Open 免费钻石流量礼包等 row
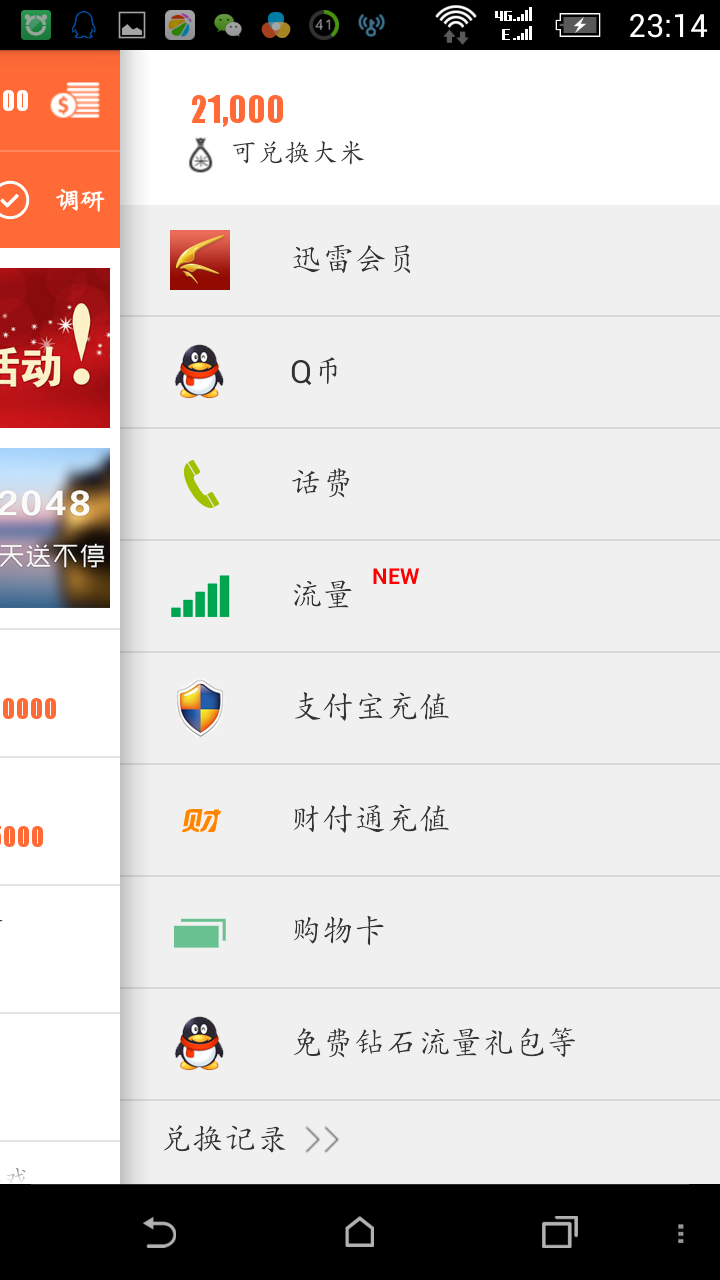720x1280 pixels. pyautogui.click(x=420, y=1044)
